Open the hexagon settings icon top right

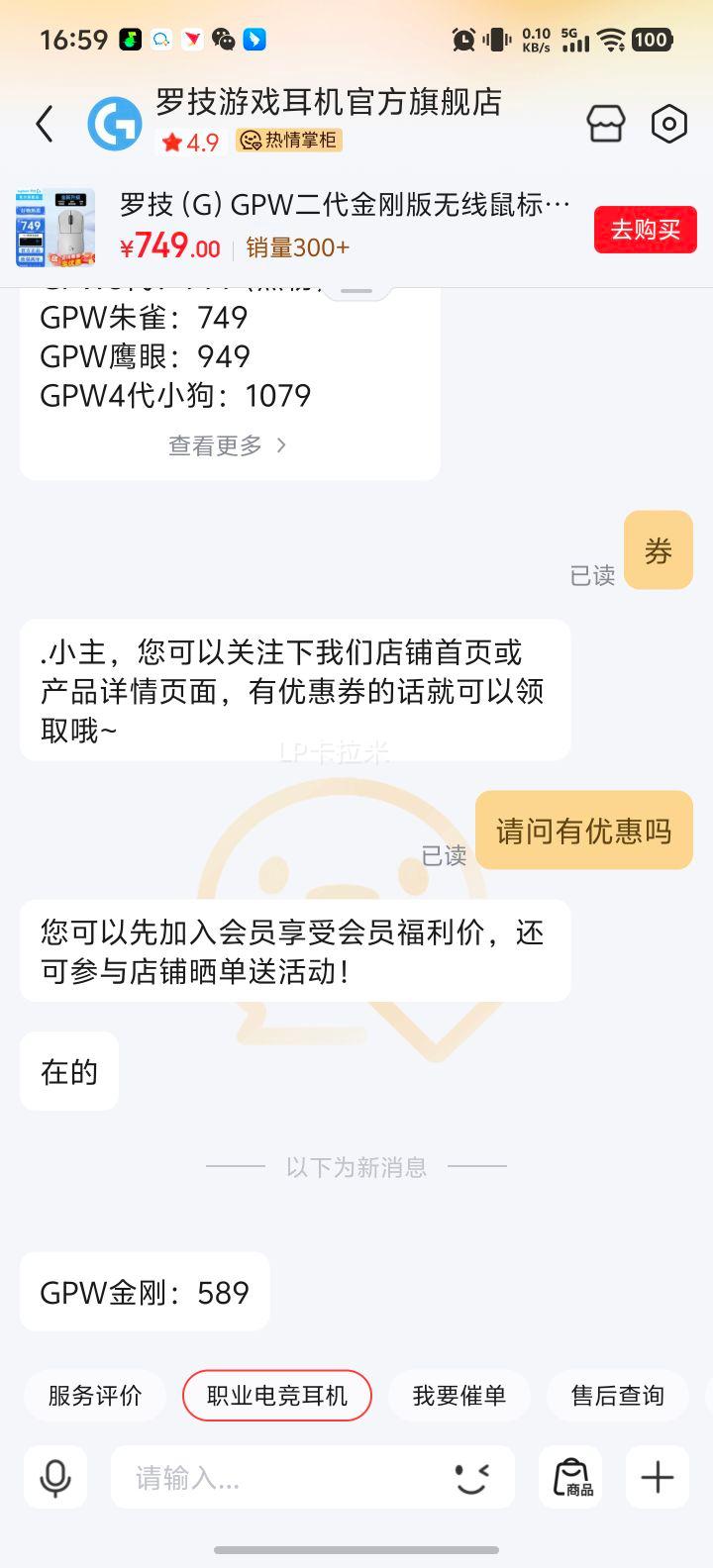tap(668, 123)
